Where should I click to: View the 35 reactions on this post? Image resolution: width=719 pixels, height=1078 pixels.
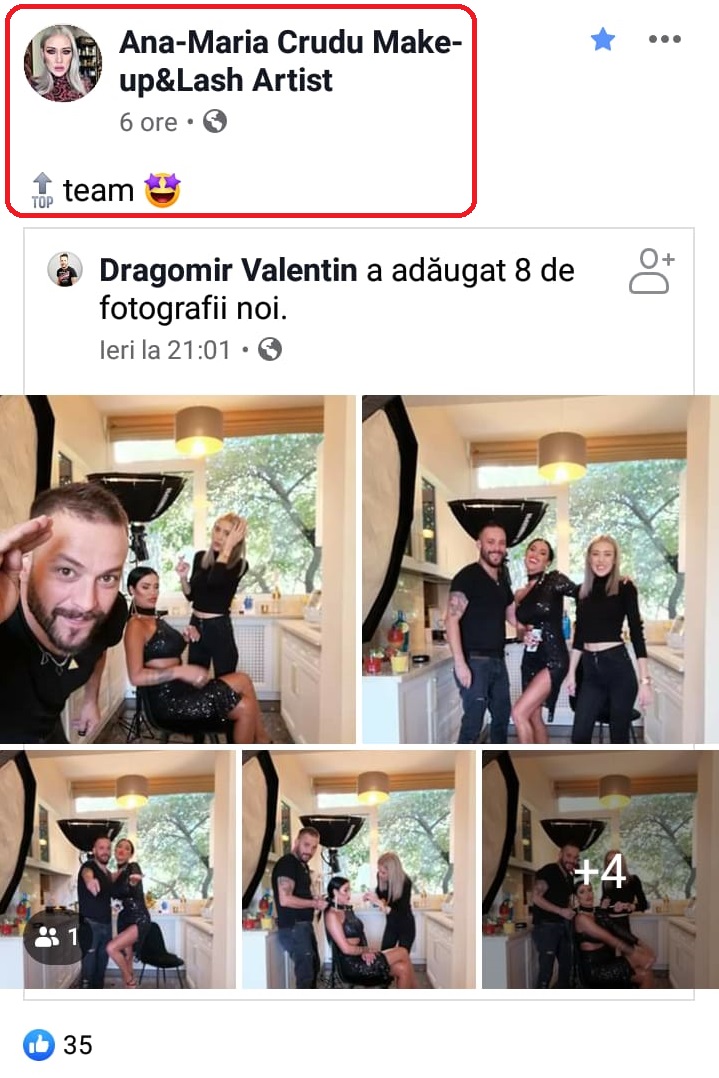pos(60,1045)
